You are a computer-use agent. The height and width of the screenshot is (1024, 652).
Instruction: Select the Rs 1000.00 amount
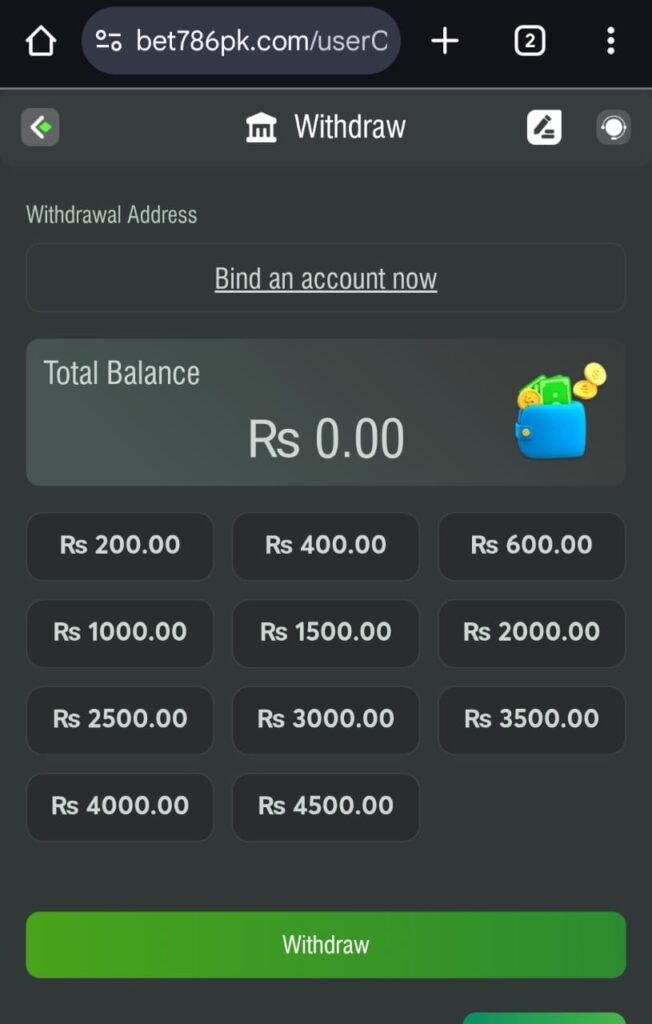pos(120,632)
